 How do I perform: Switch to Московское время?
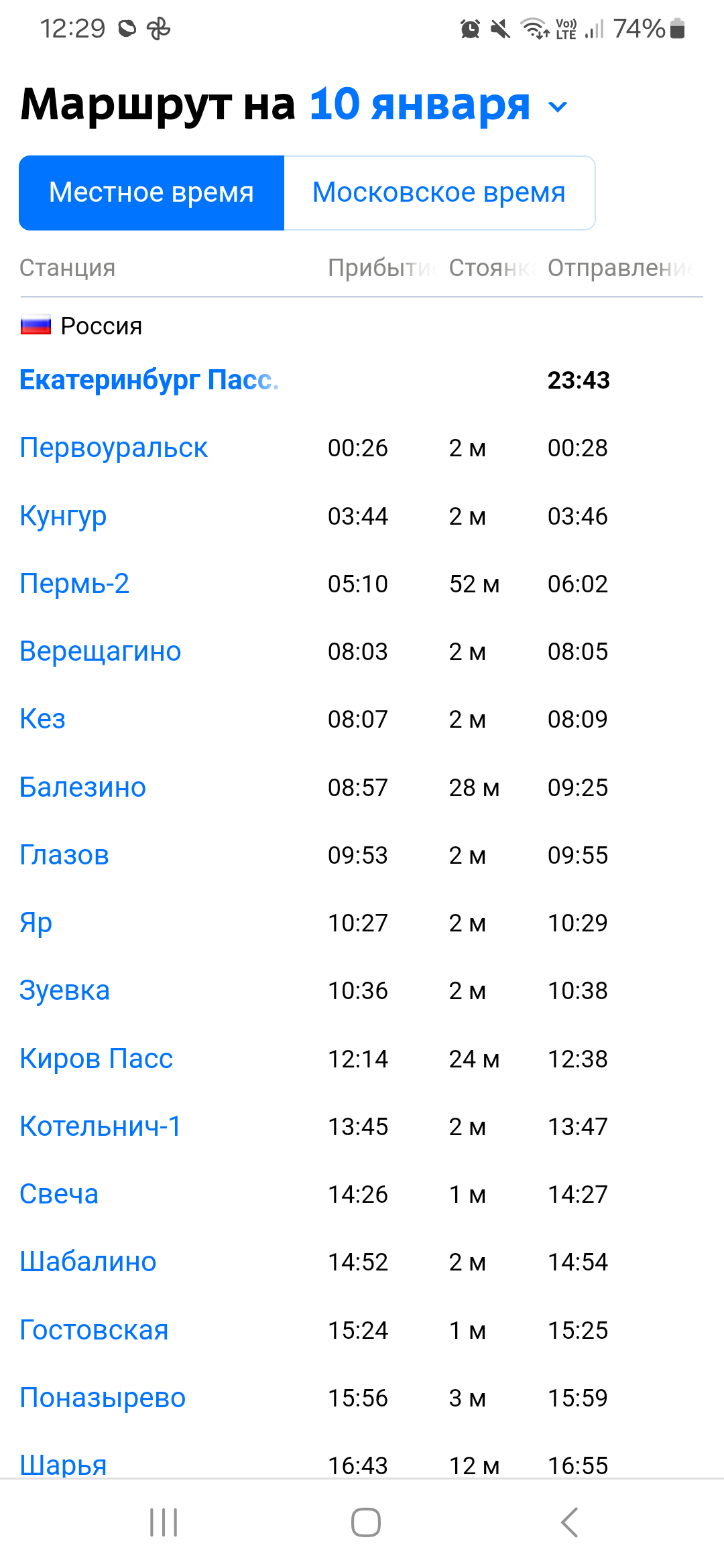pos(439,193)
